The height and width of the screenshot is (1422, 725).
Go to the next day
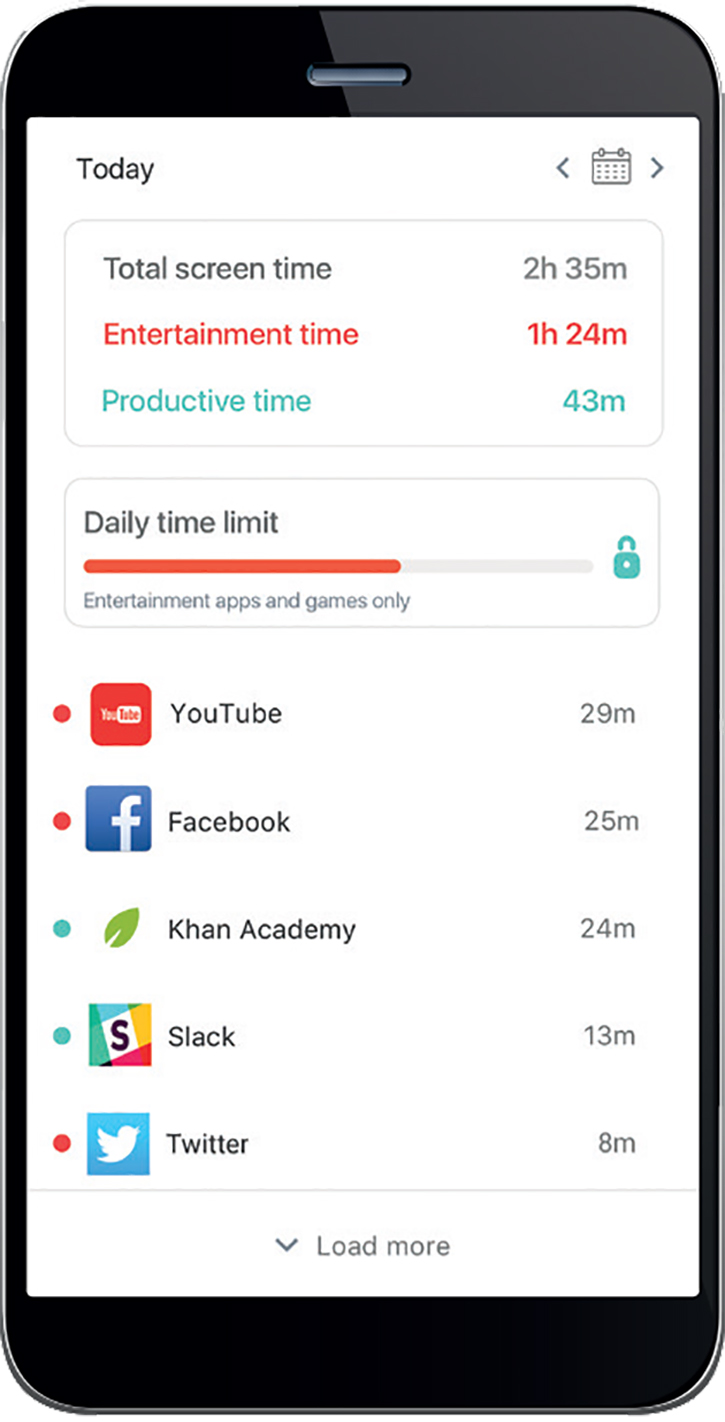coord(657,168)
